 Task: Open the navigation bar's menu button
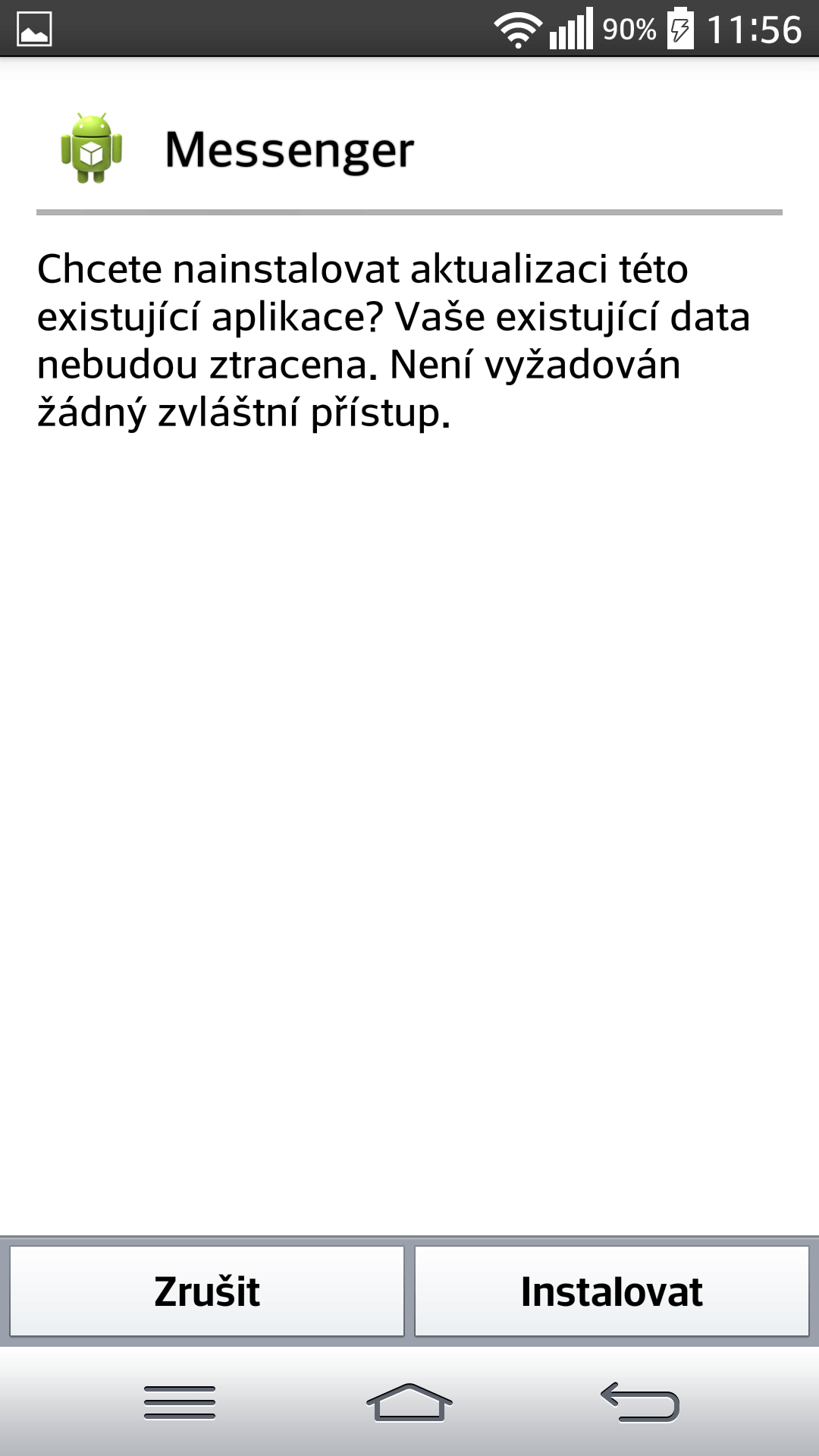(x=180, y=1401)
